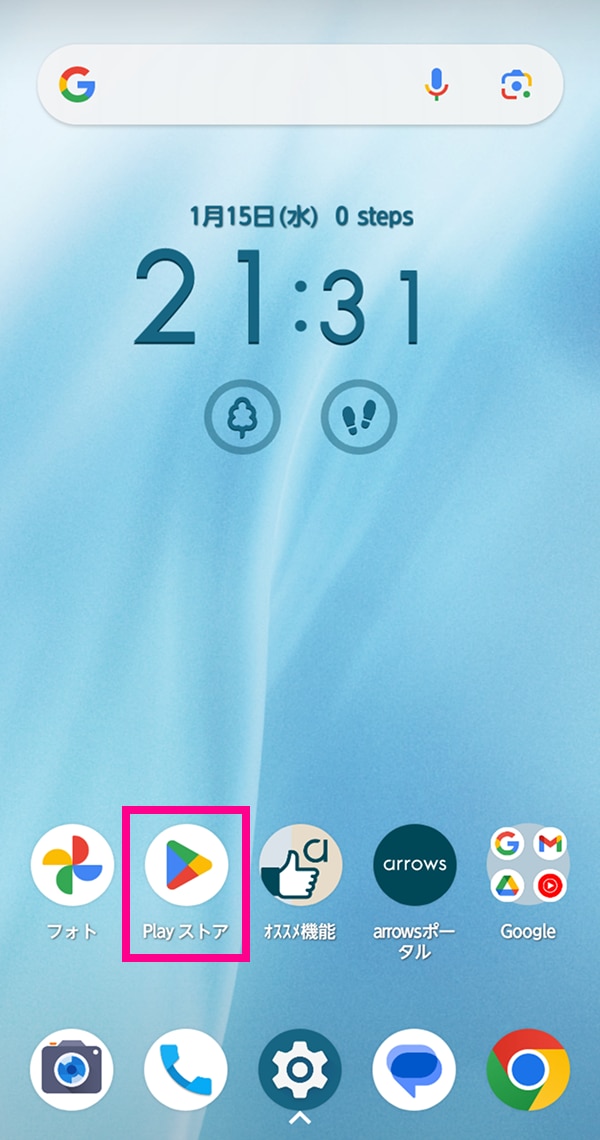600x1140 pixels.
Task: Open the arrowsポータル app
Action: click(414, 866)
